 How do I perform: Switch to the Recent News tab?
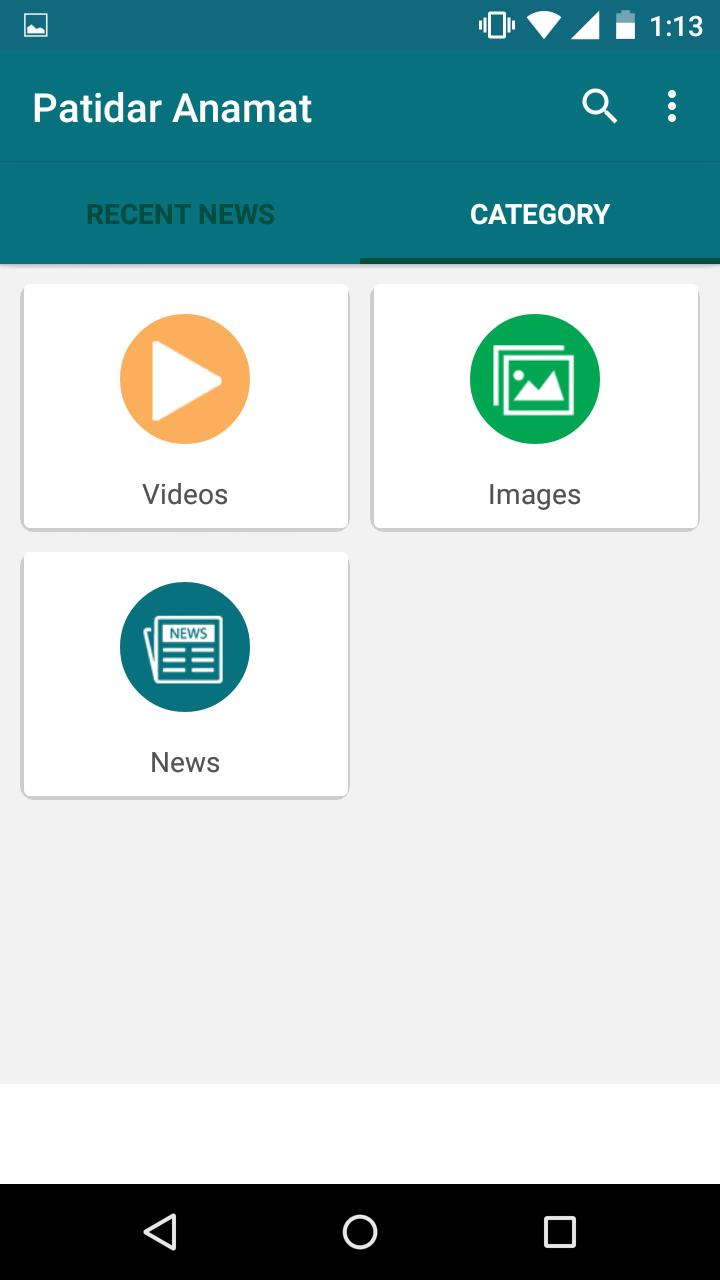pos(180,214)
